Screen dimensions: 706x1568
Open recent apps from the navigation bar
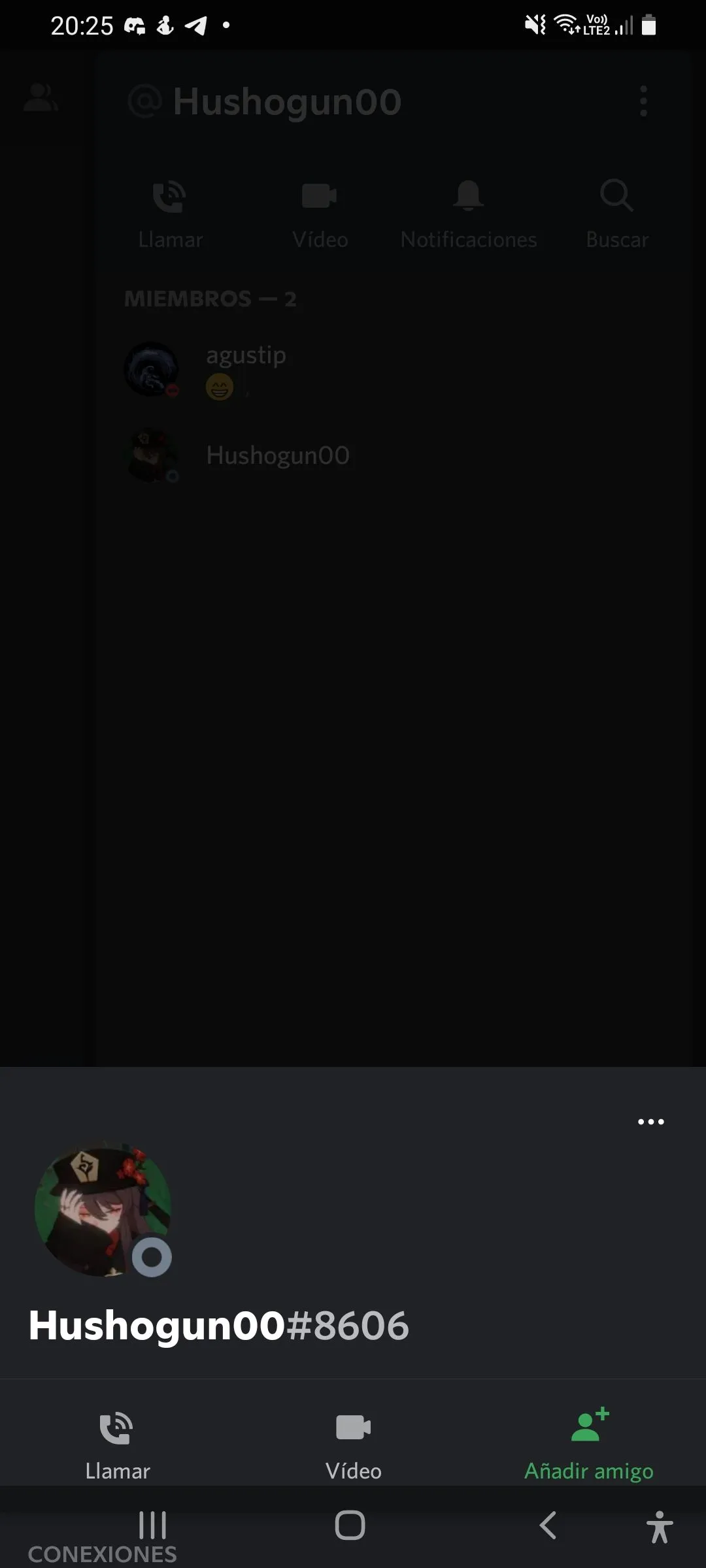pyautogui.click(x=152, y=1526)
